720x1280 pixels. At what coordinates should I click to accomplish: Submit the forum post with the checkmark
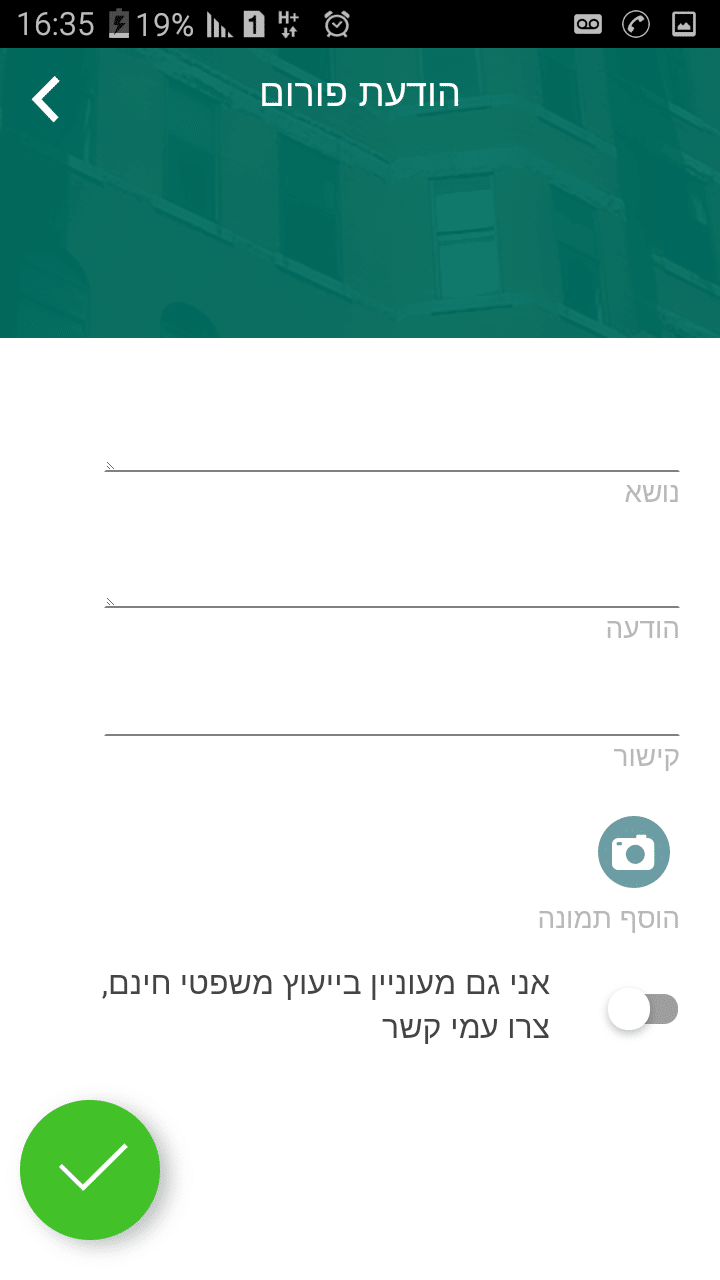coord(90,1169)
